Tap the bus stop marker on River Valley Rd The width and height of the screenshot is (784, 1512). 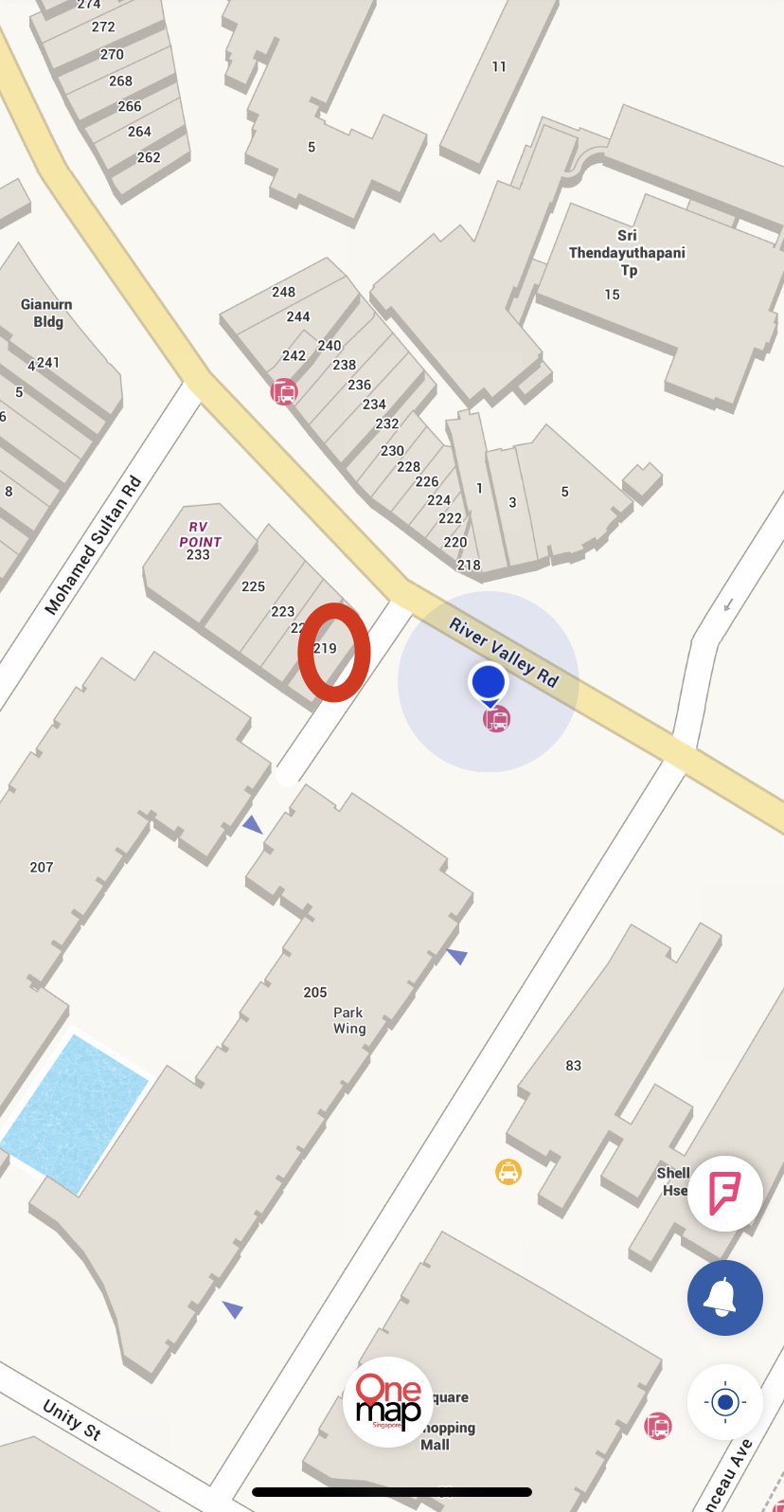click(x=496, y=719)
